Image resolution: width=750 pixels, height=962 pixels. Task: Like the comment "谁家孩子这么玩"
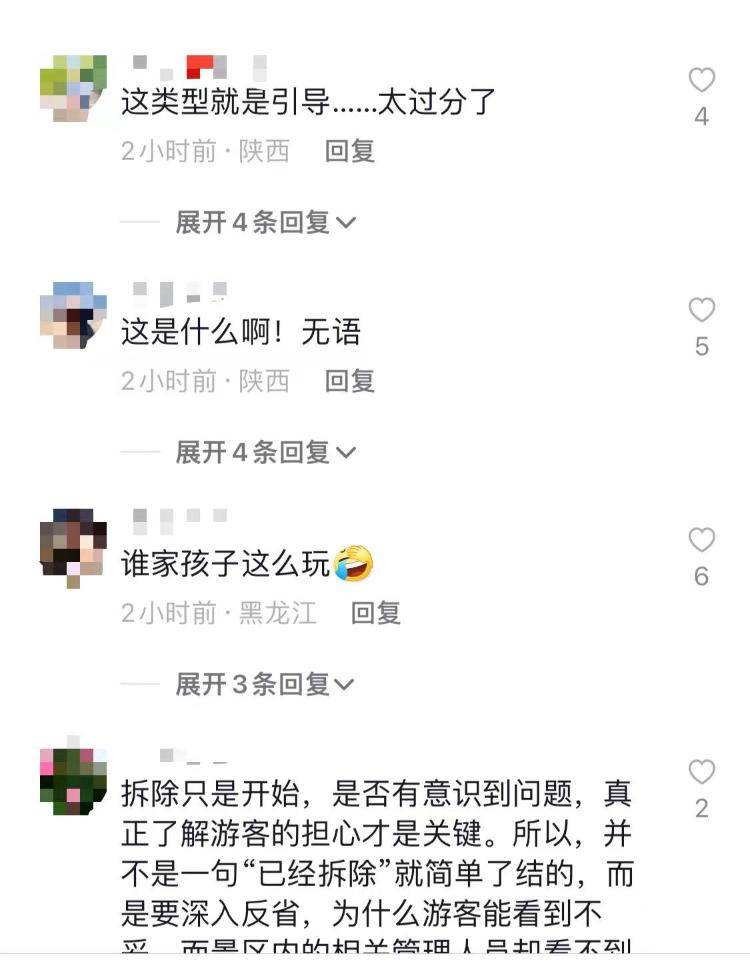(701, 541)
